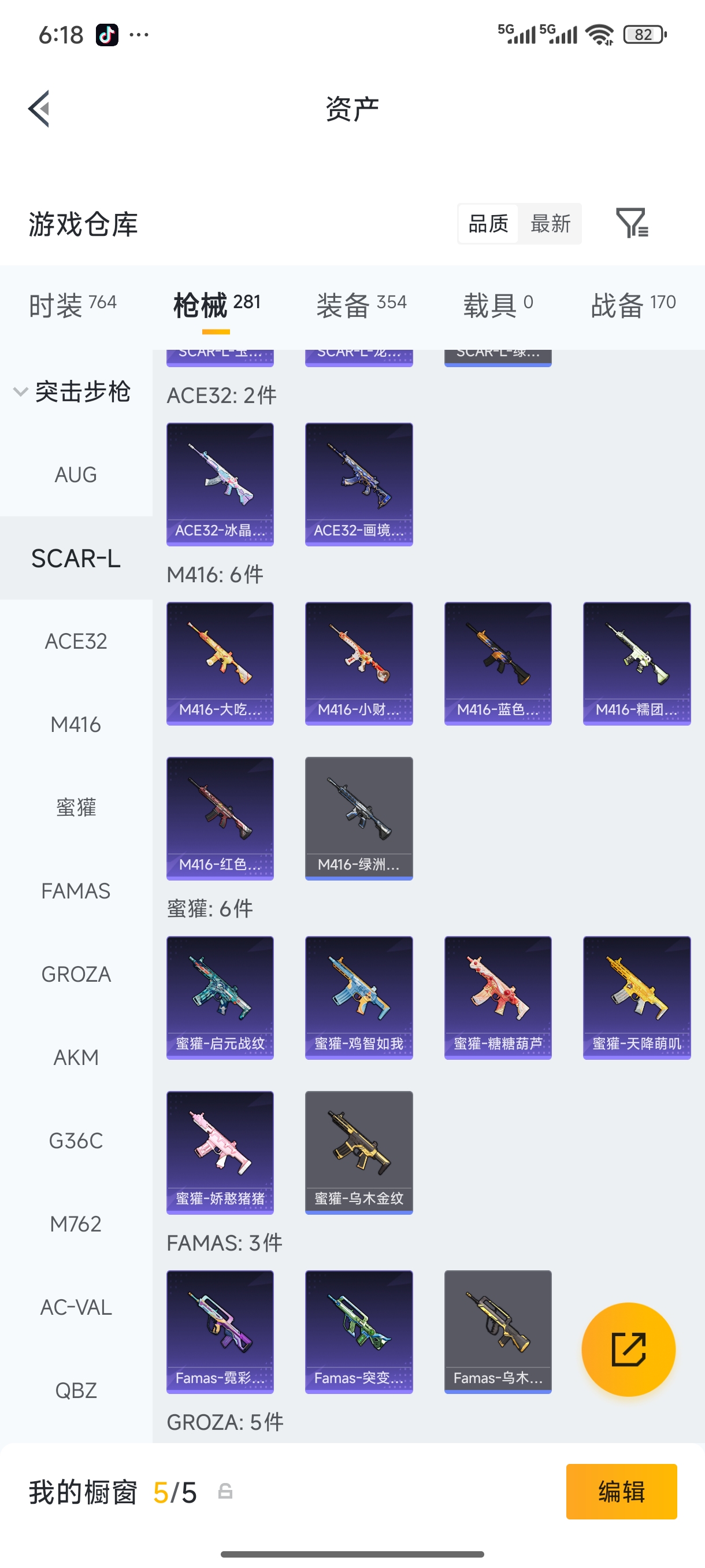Image resolution: width=705 pixels, height=1568 pixels.
Task: Sort items by 最新
Action: point(551,223)
